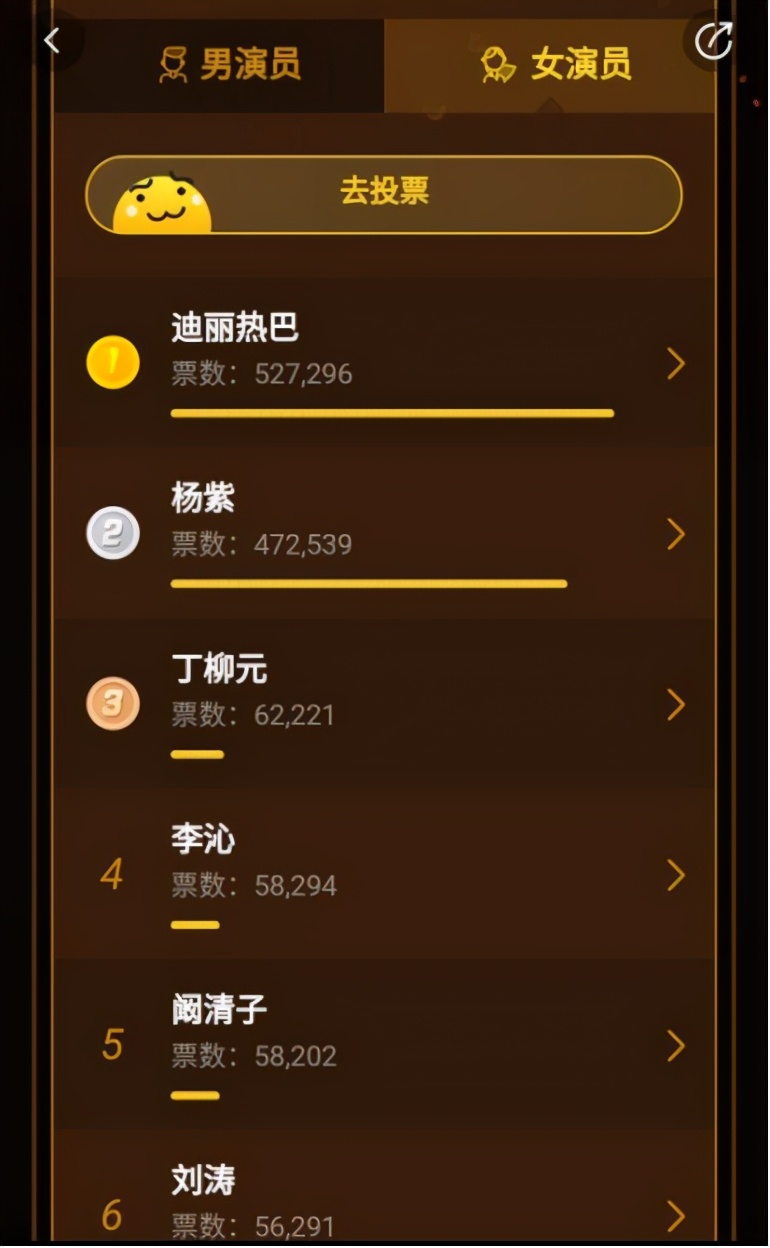Click the back arrow at top left

(50, 40)
